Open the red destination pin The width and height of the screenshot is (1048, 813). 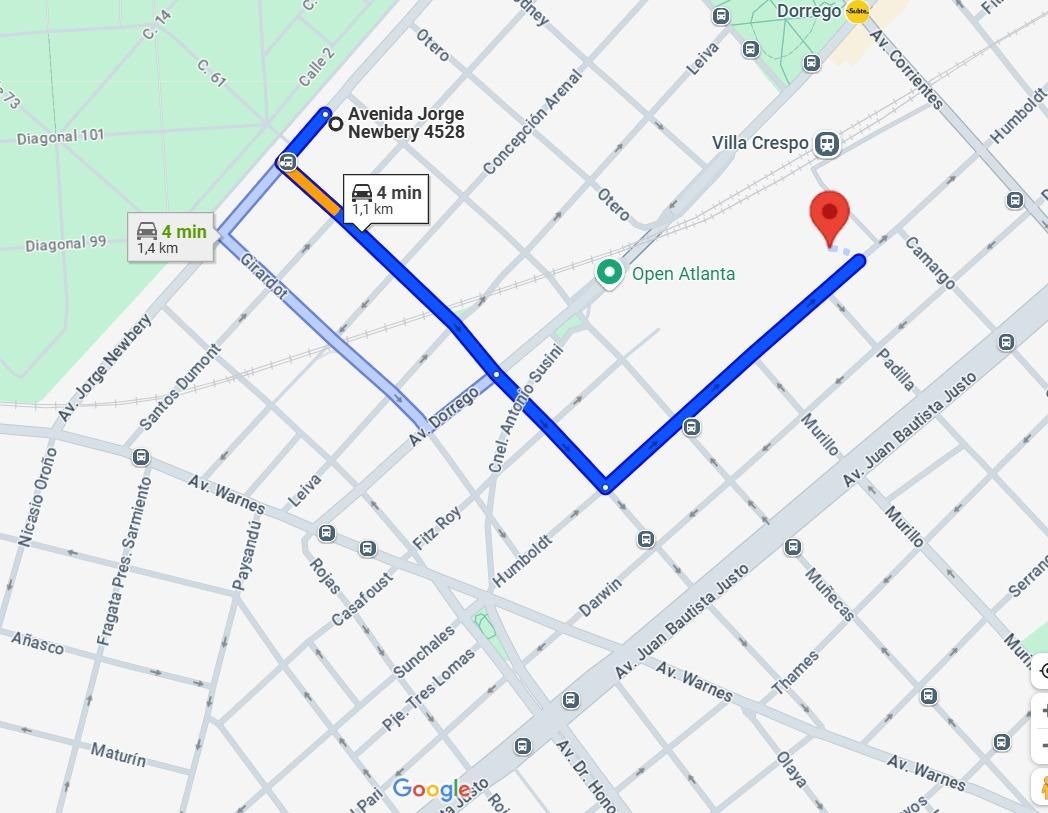pyautogui.click(x=829, y=219)
